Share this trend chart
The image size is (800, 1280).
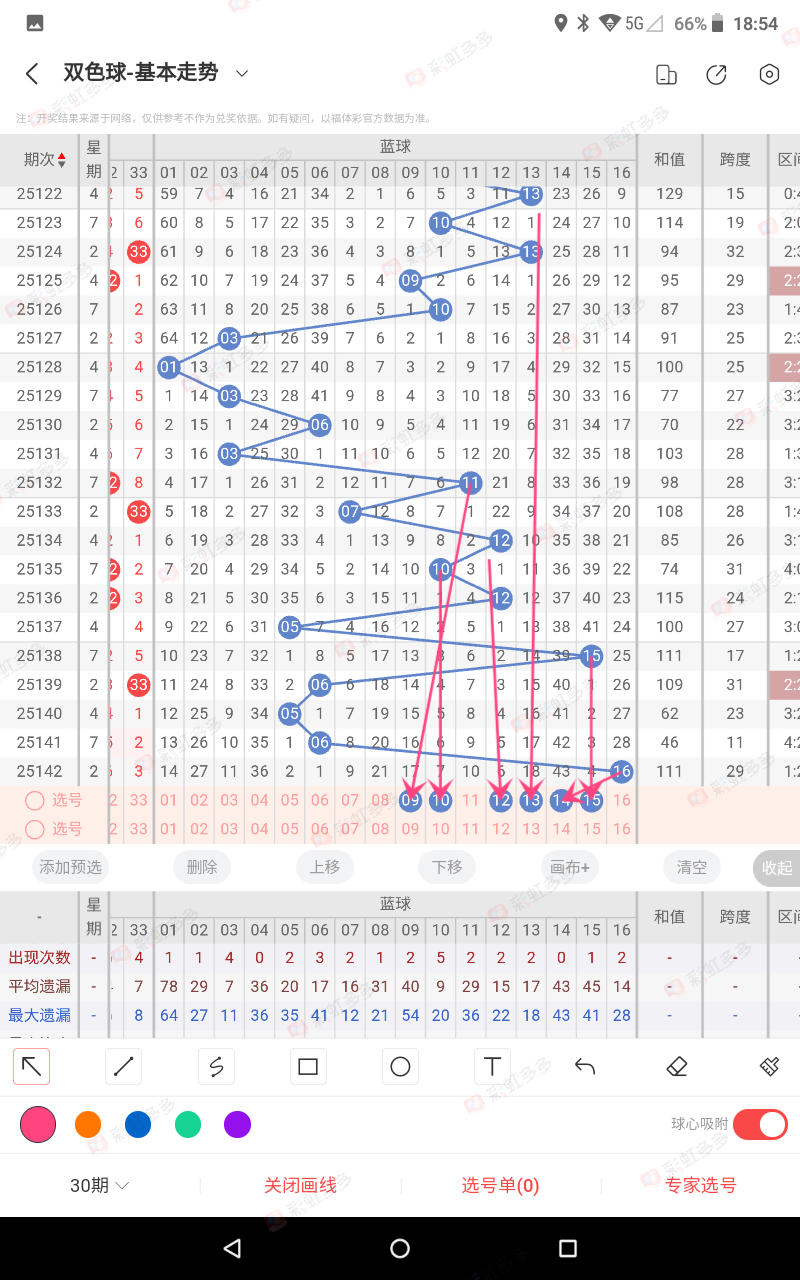[x=716, y=74]
